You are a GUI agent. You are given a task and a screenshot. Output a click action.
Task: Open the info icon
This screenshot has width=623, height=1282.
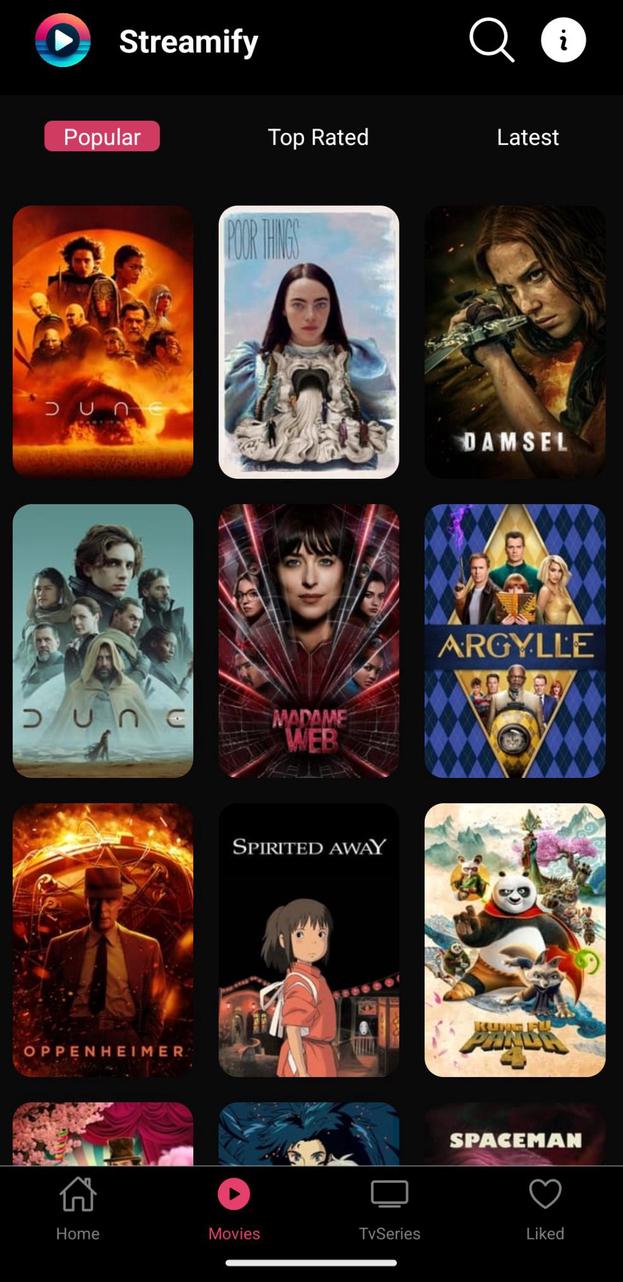tap(563, 40)
